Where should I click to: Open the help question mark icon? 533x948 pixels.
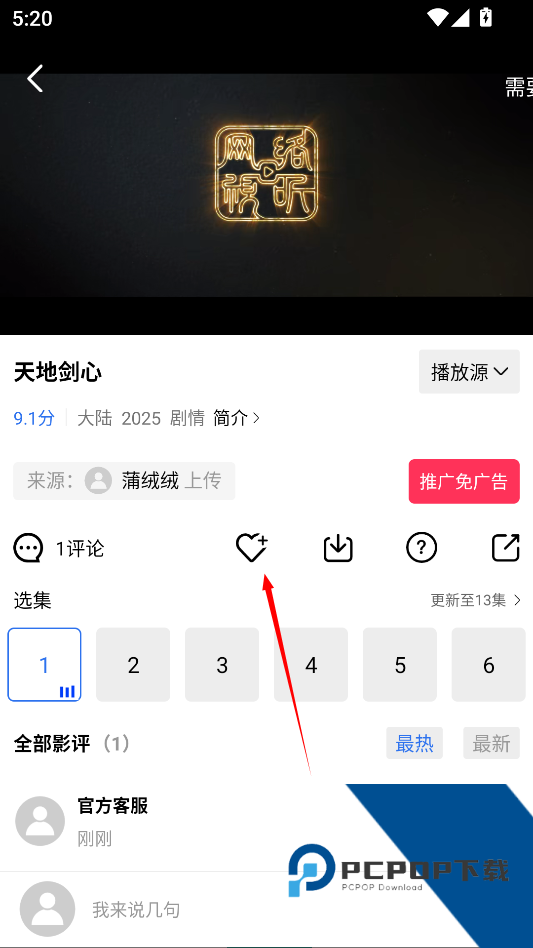coord(421,548)
